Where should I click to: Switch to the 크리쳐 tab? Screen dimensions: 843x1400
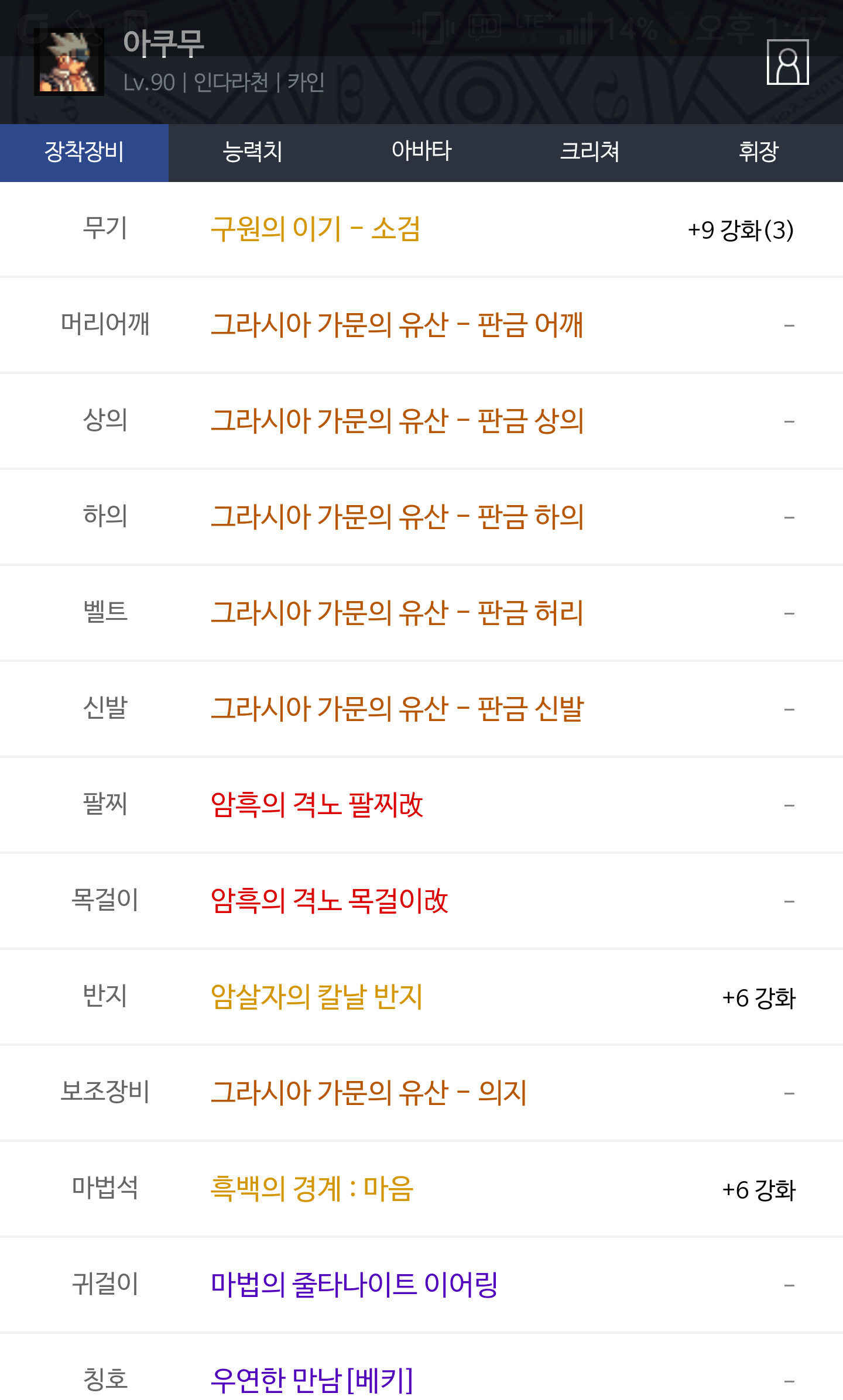point(590,152)
